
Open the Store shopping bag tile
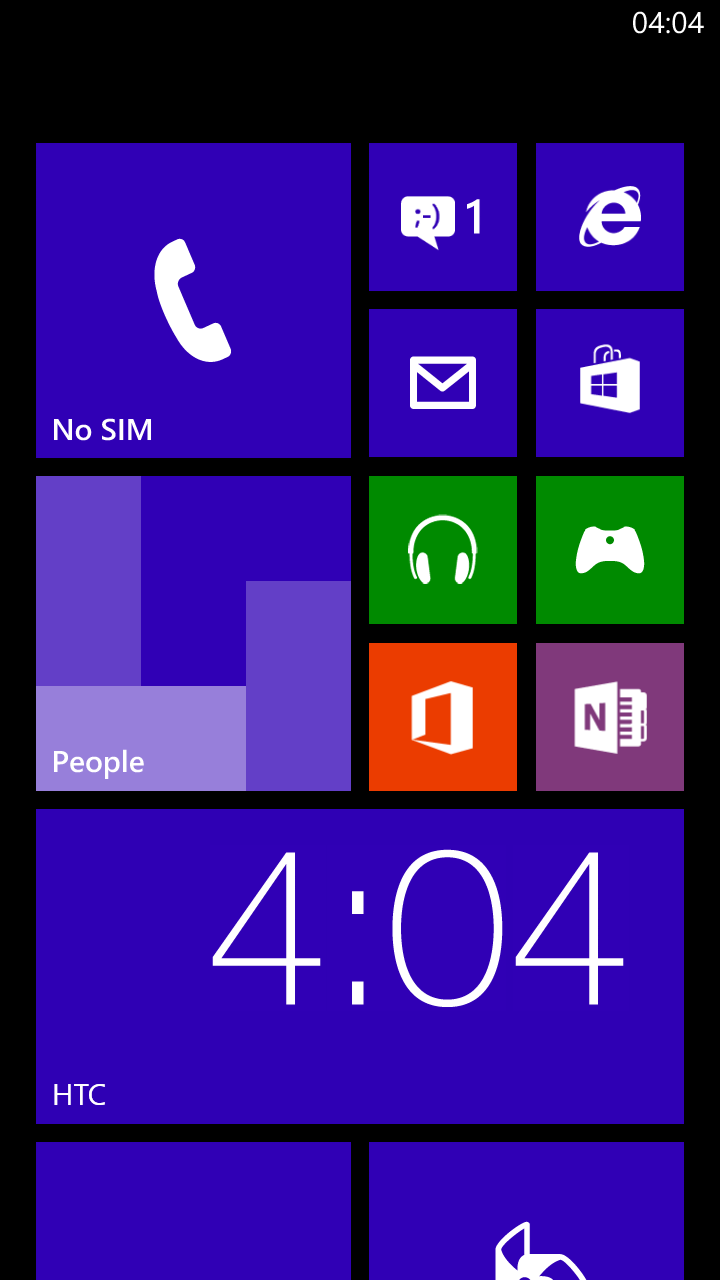coord(610,383)
